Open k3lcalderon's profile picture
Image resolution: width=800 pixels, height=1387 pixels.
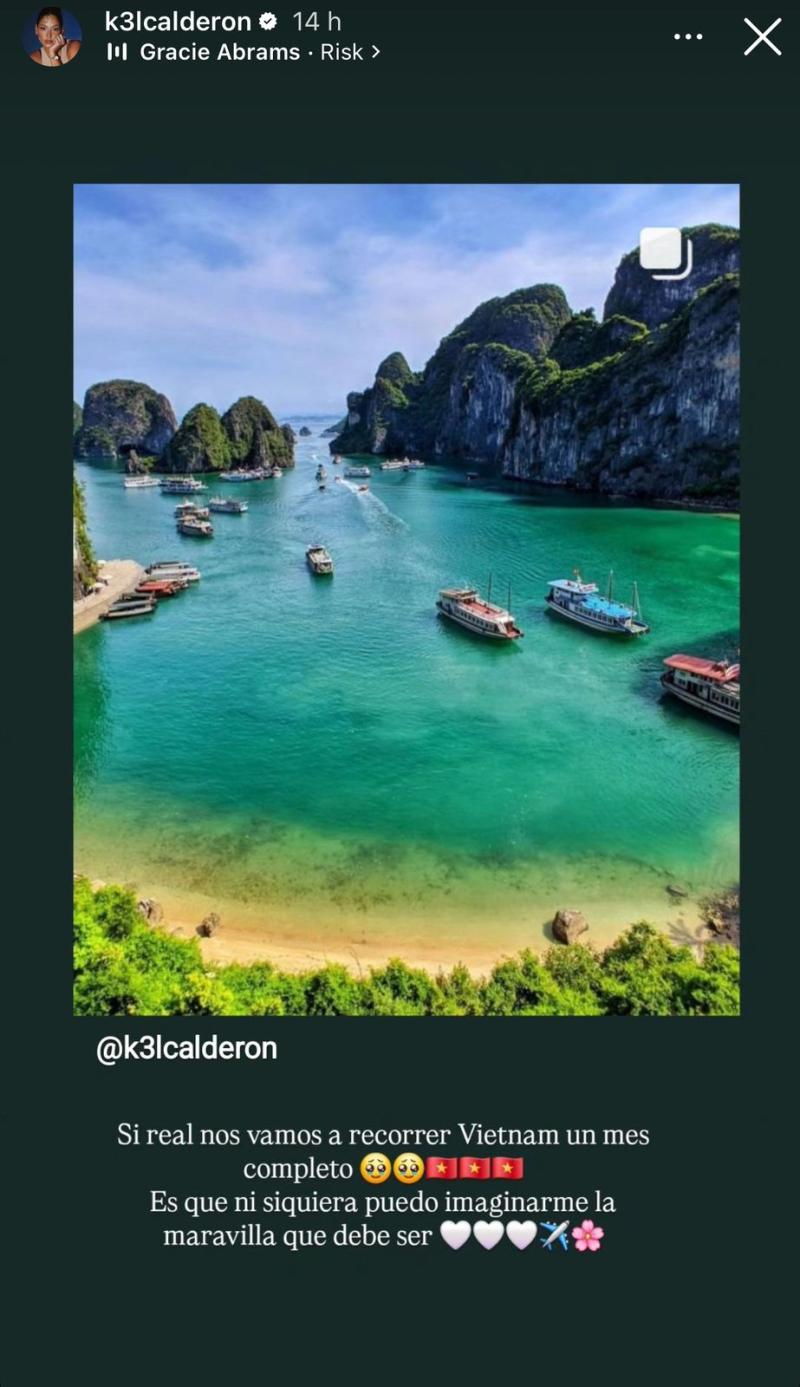[52, 37]
